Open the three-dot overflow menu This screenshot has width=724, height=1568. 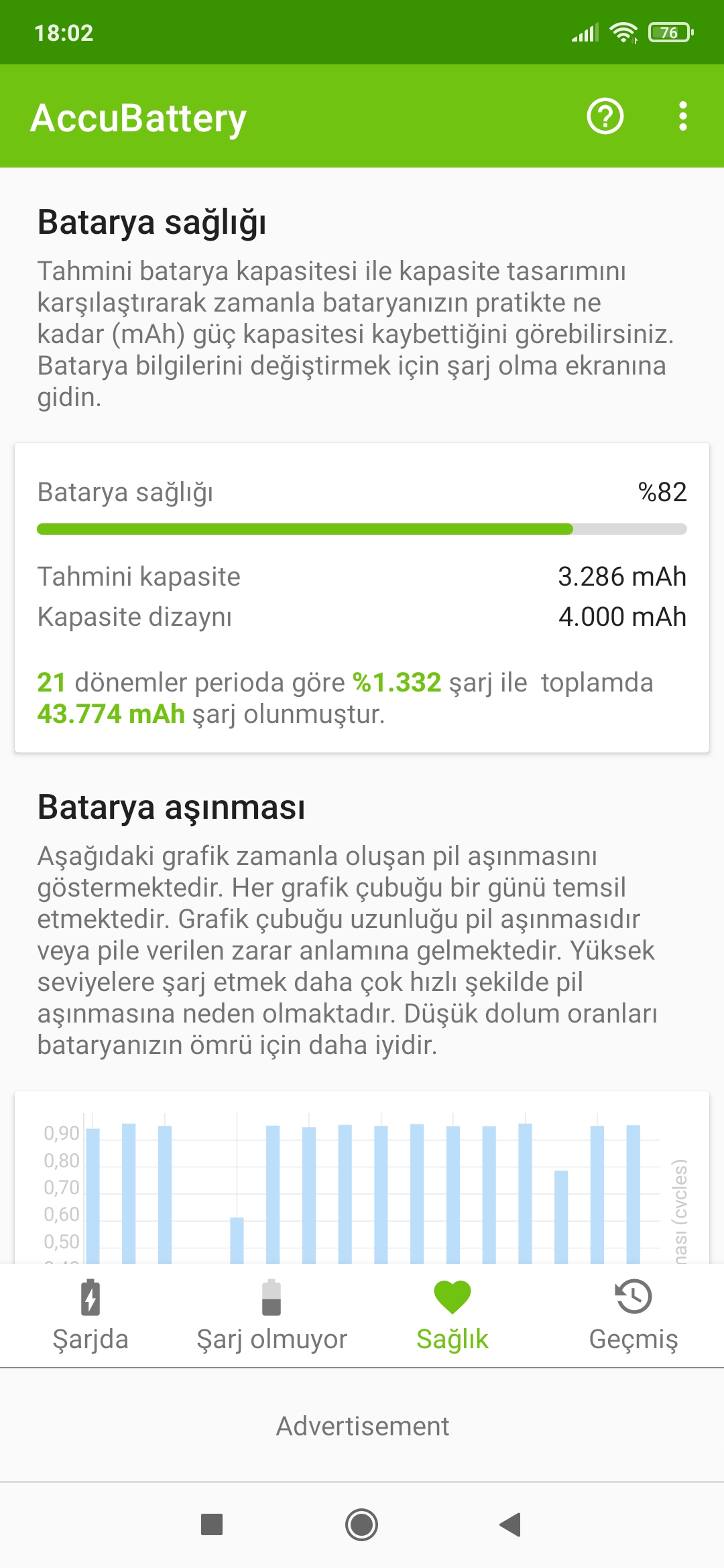coord(682,117)
